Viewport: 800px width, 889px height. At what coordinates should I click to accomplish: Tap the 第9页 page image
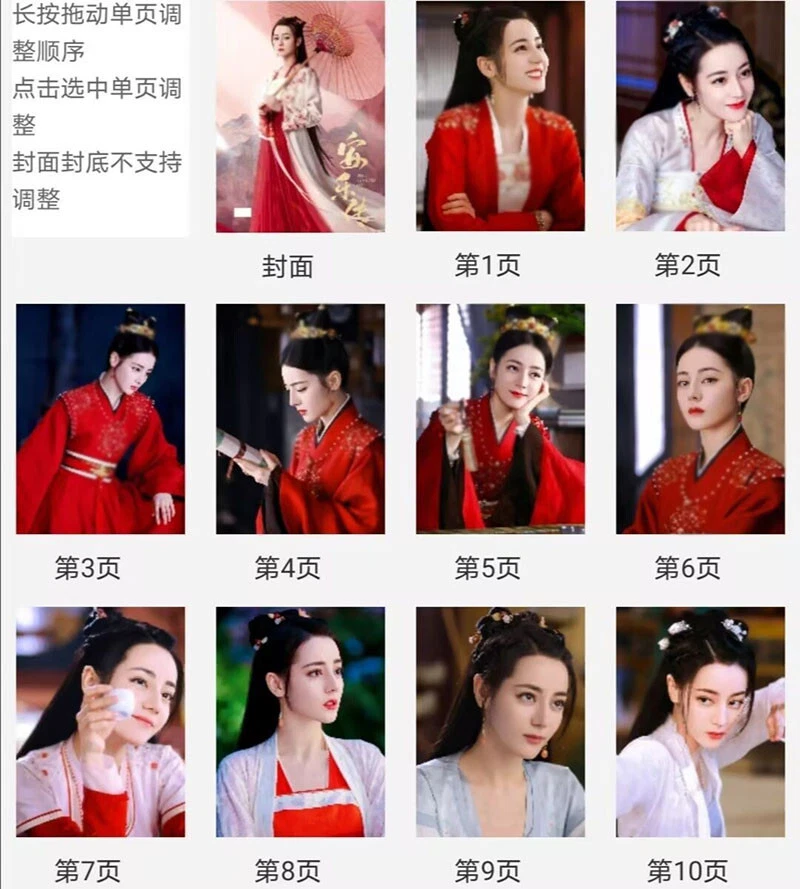(500, 721)
